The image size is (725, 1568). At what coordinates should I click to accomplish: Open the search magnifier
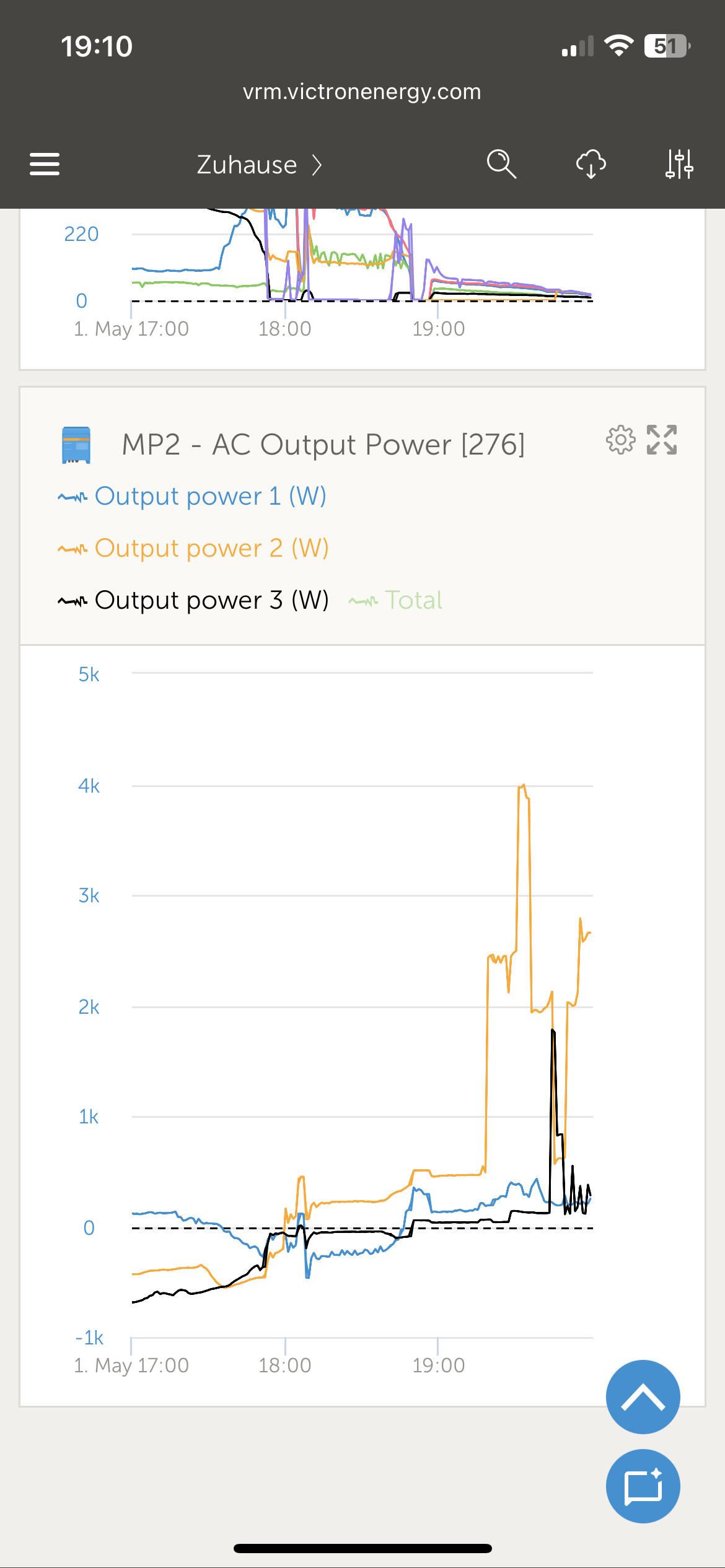501,165
